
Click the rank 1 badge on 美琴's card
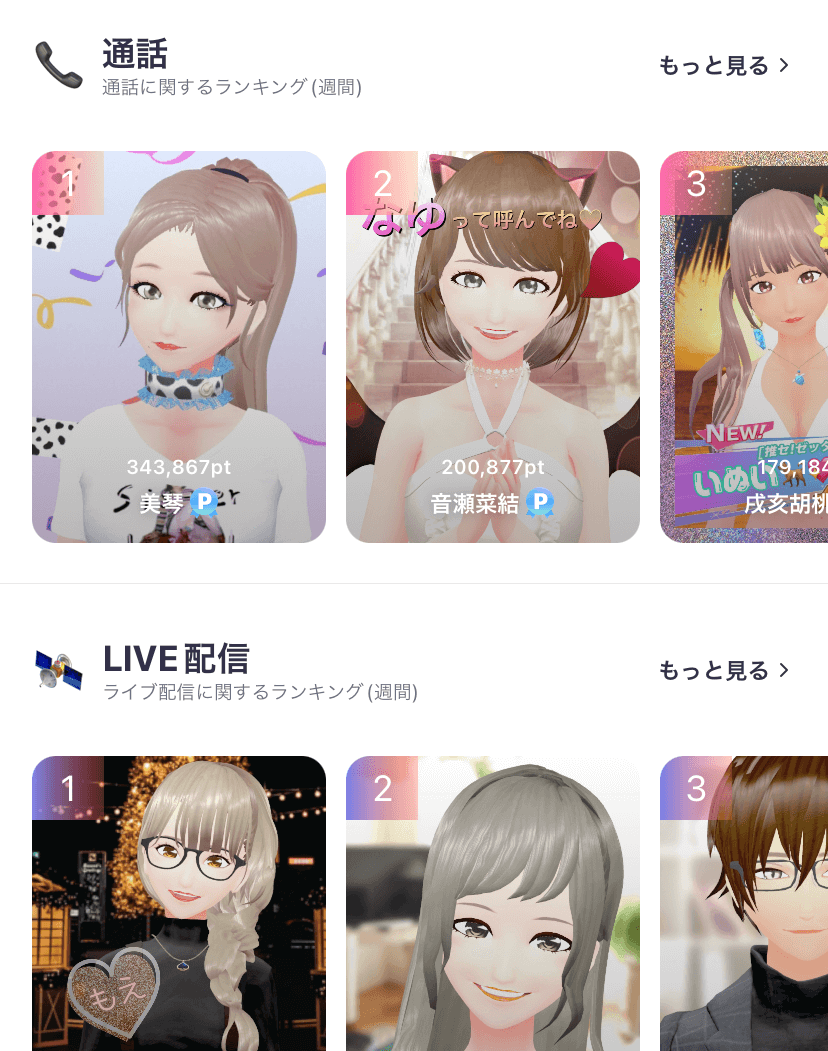(x=68, y=183)
